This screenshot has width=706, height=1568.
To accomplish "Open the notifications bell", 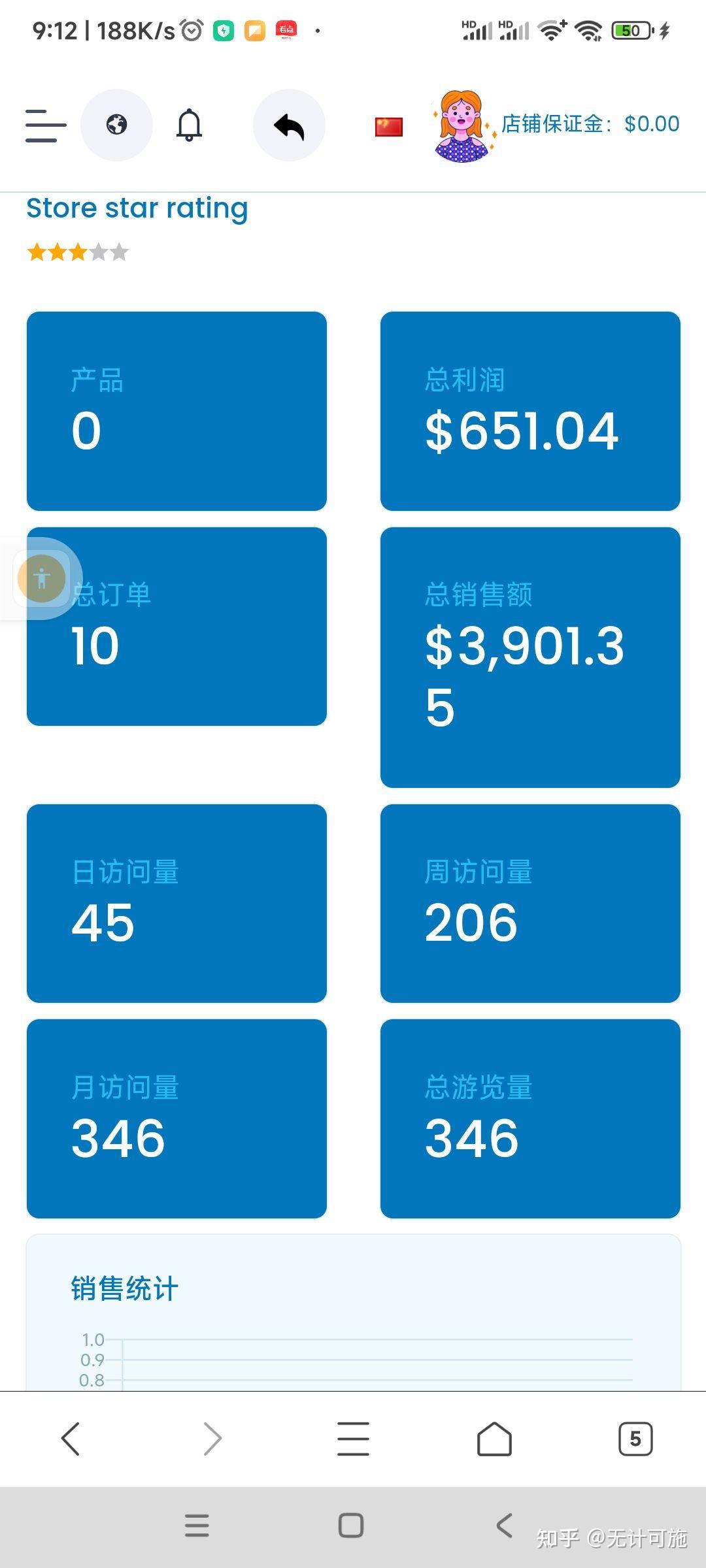I will [x=189, y=125].
